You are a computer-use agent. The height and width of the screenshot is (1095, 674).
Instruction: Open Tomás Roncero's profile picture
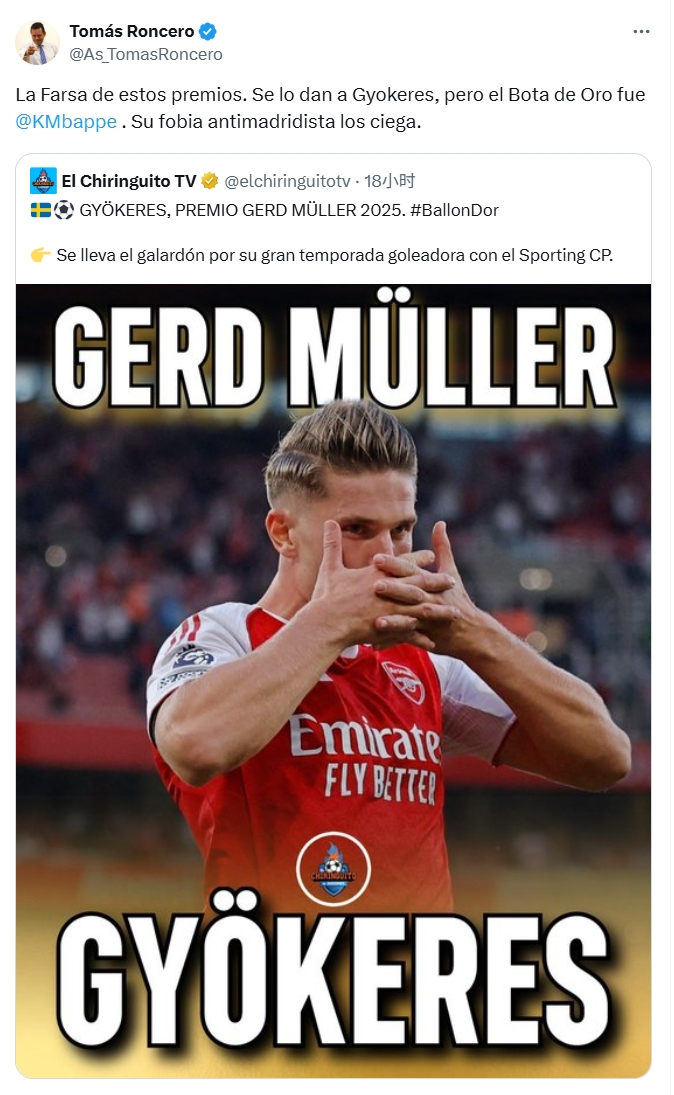37,43
